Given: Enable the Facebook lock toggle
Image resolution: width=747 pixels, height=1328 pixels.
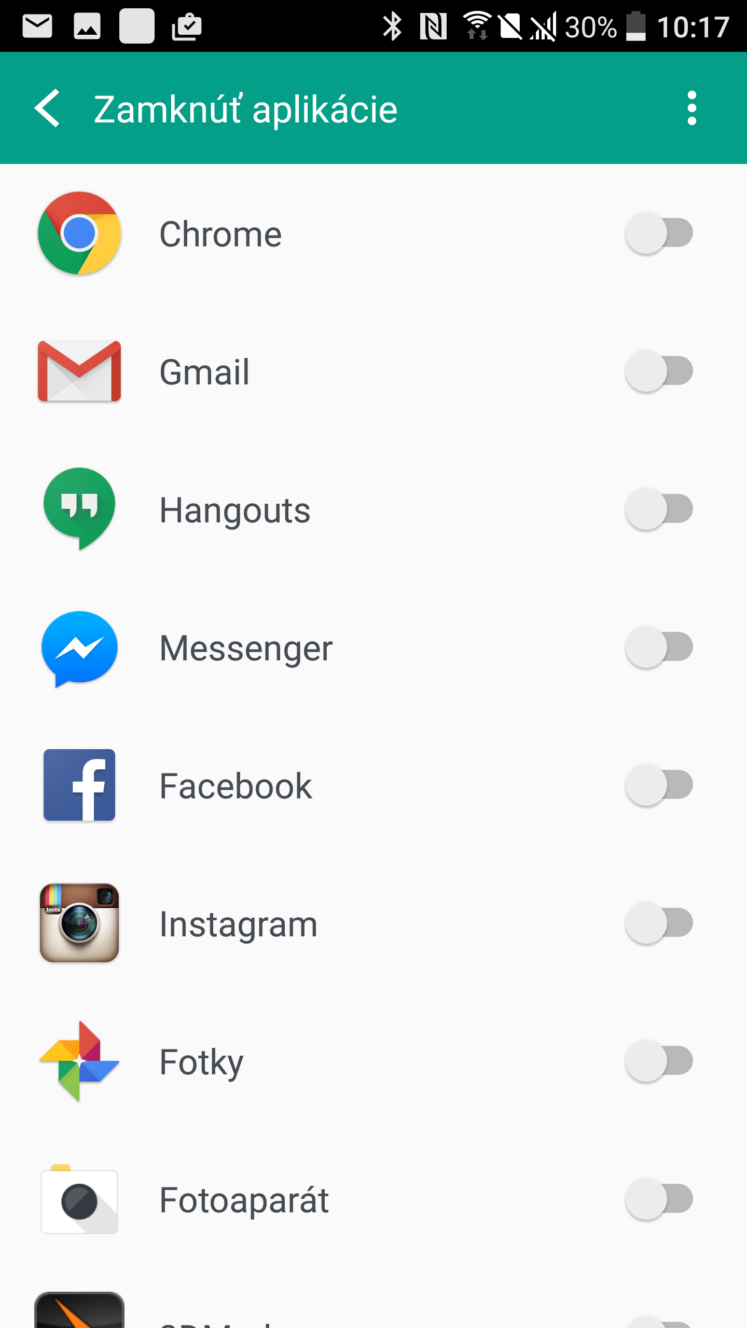Looking at the screenshot, I should tap(659, 786).
